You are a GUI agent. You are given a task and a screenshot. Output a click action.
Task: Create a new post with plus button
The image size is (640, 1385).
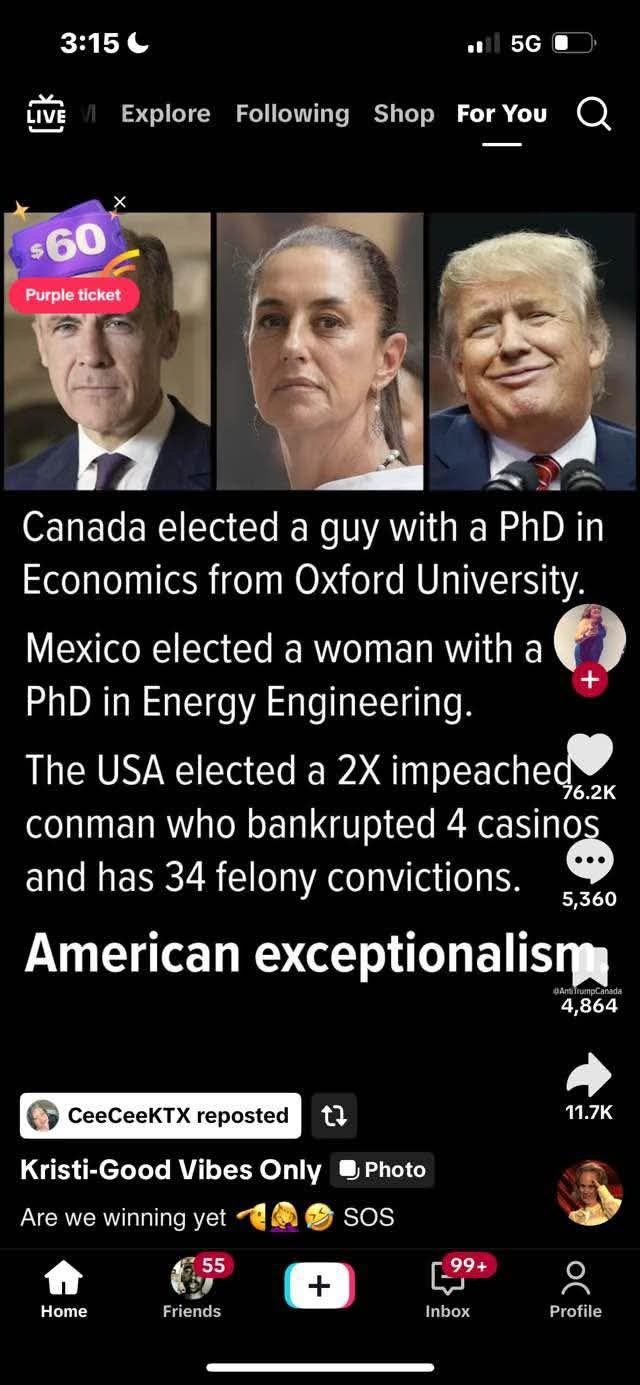point(319,1286)
